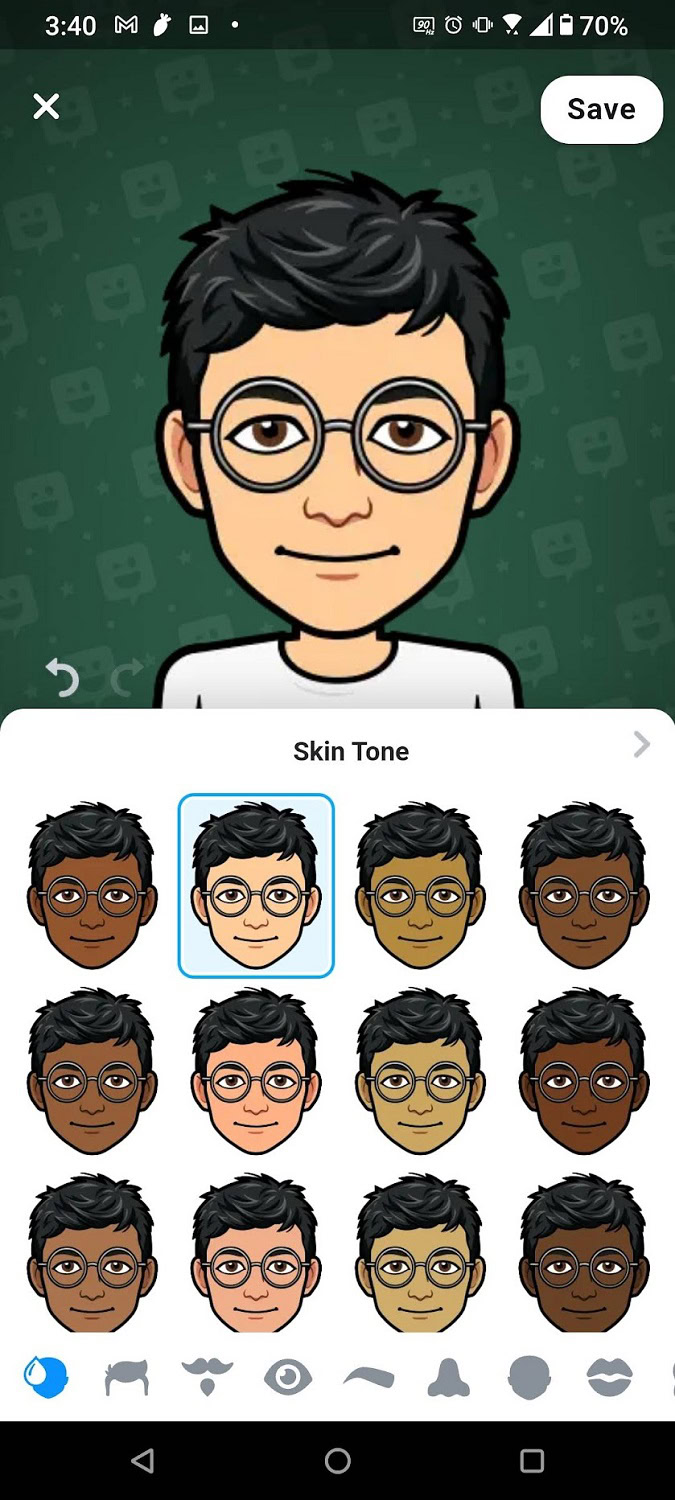Pick the first brown skin tone in top row
This screenshot has height=1500, width=675.
pos(92,885)
